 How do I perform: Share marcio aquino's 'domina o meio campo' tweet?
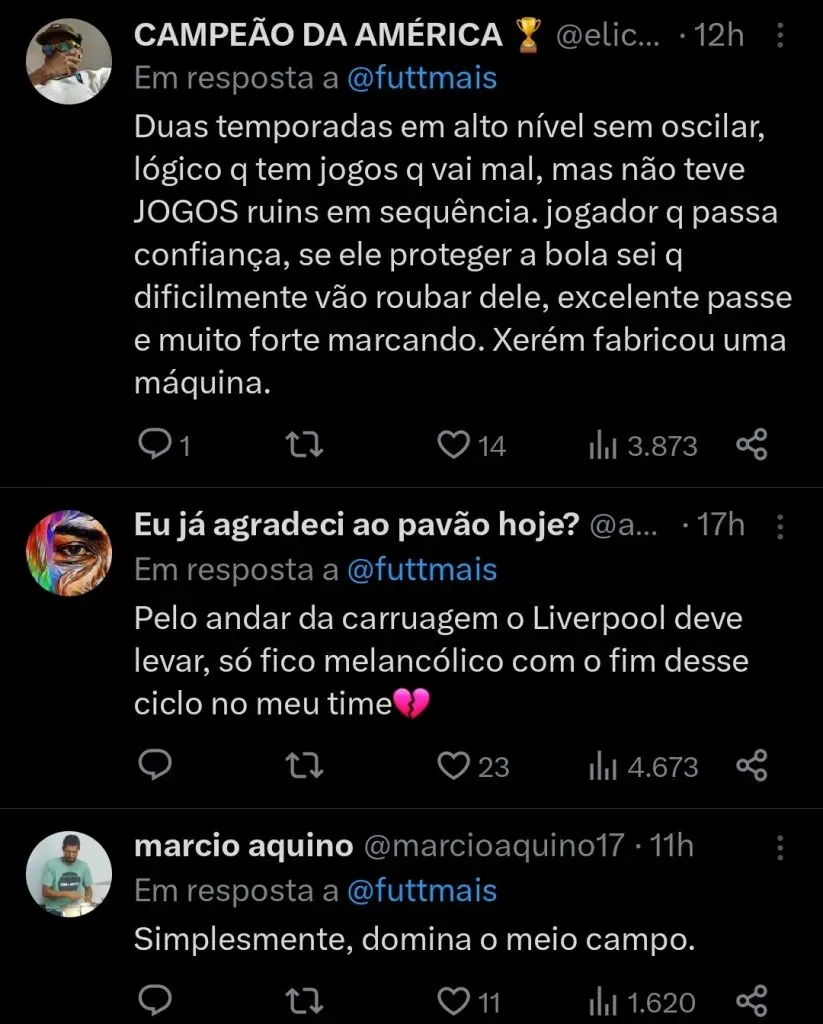[751, 1000]
